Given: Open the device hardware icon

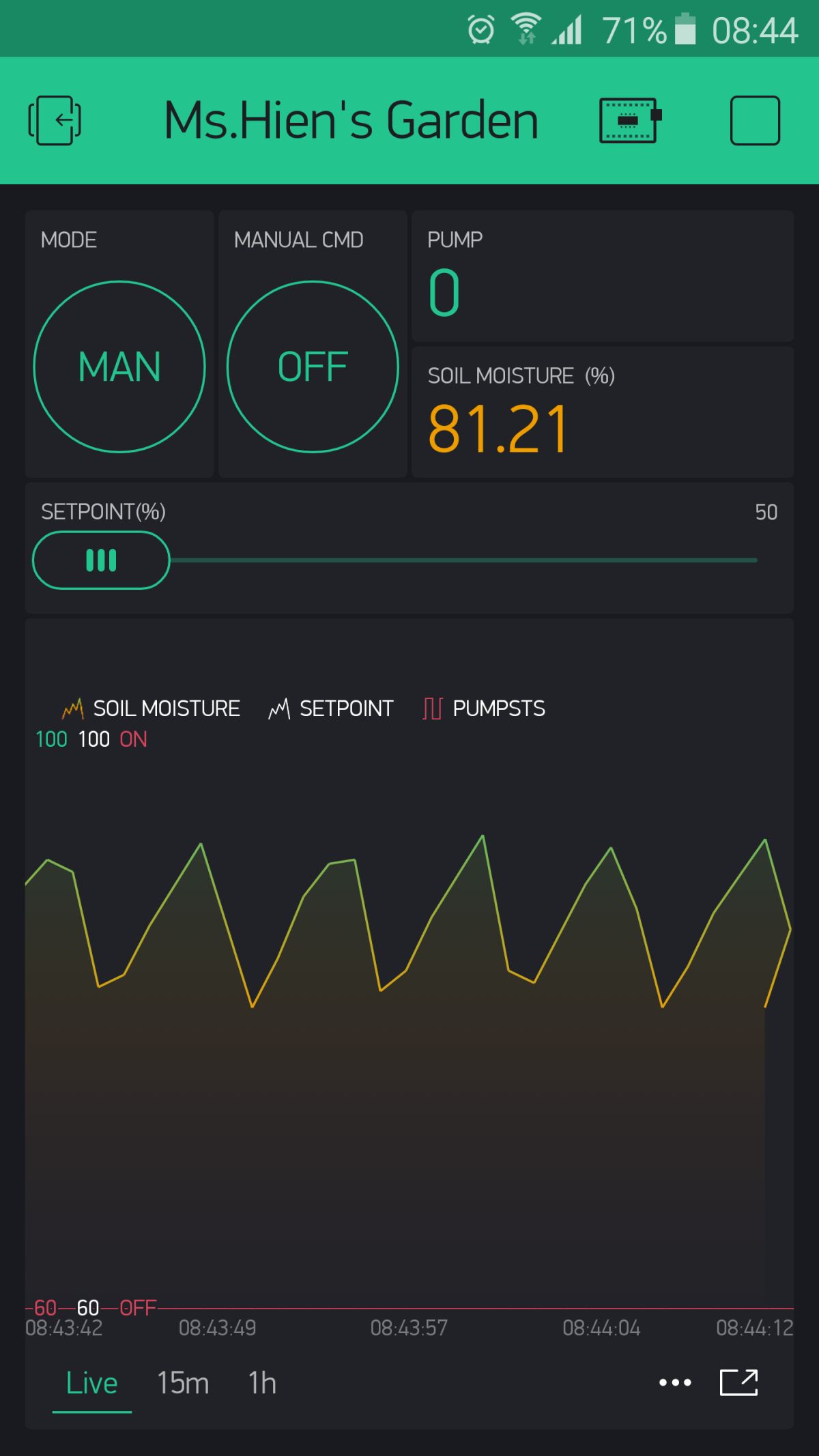Looking at the screenshot, I should tap(630, 120).
